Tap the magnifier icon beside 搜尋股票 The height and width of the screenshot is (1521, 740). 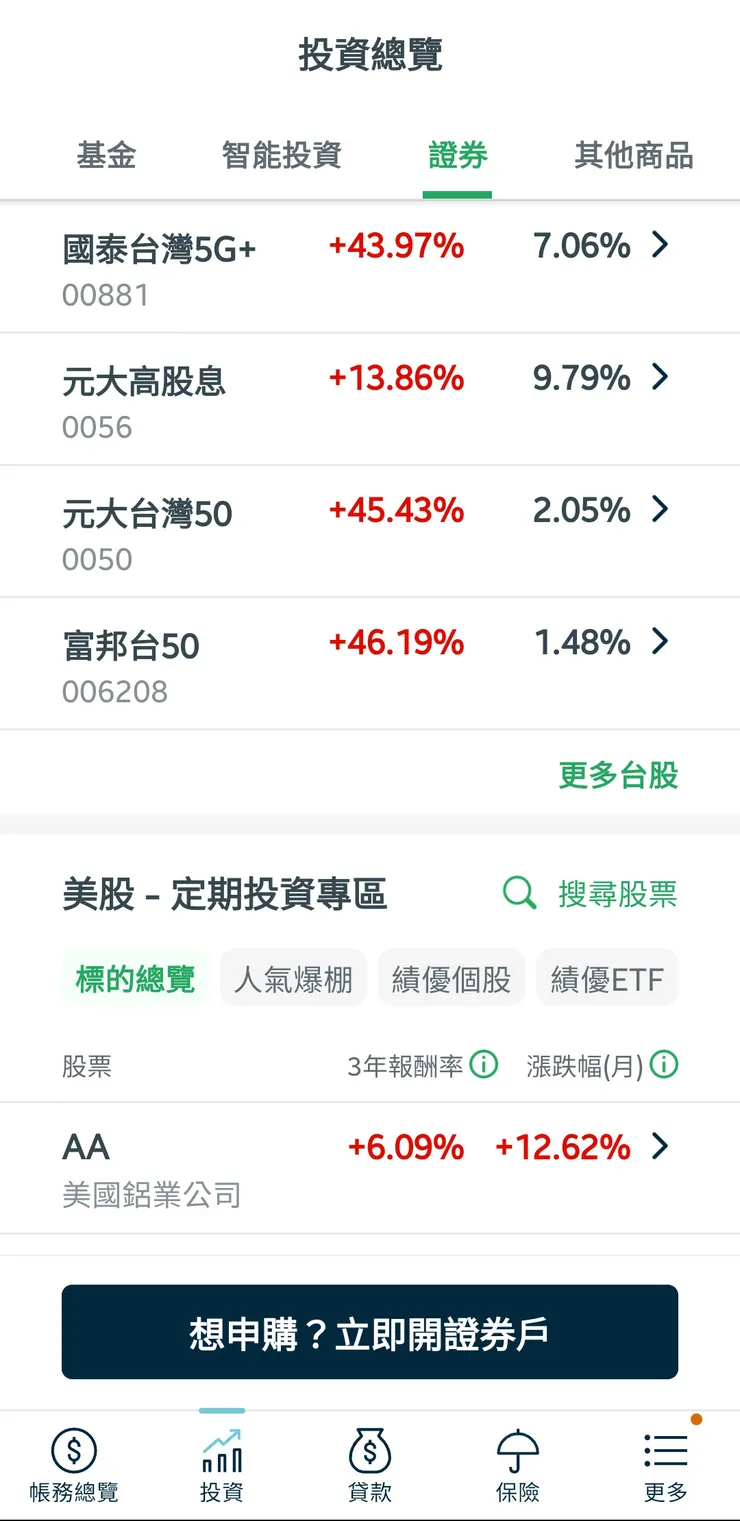point(519,893)
